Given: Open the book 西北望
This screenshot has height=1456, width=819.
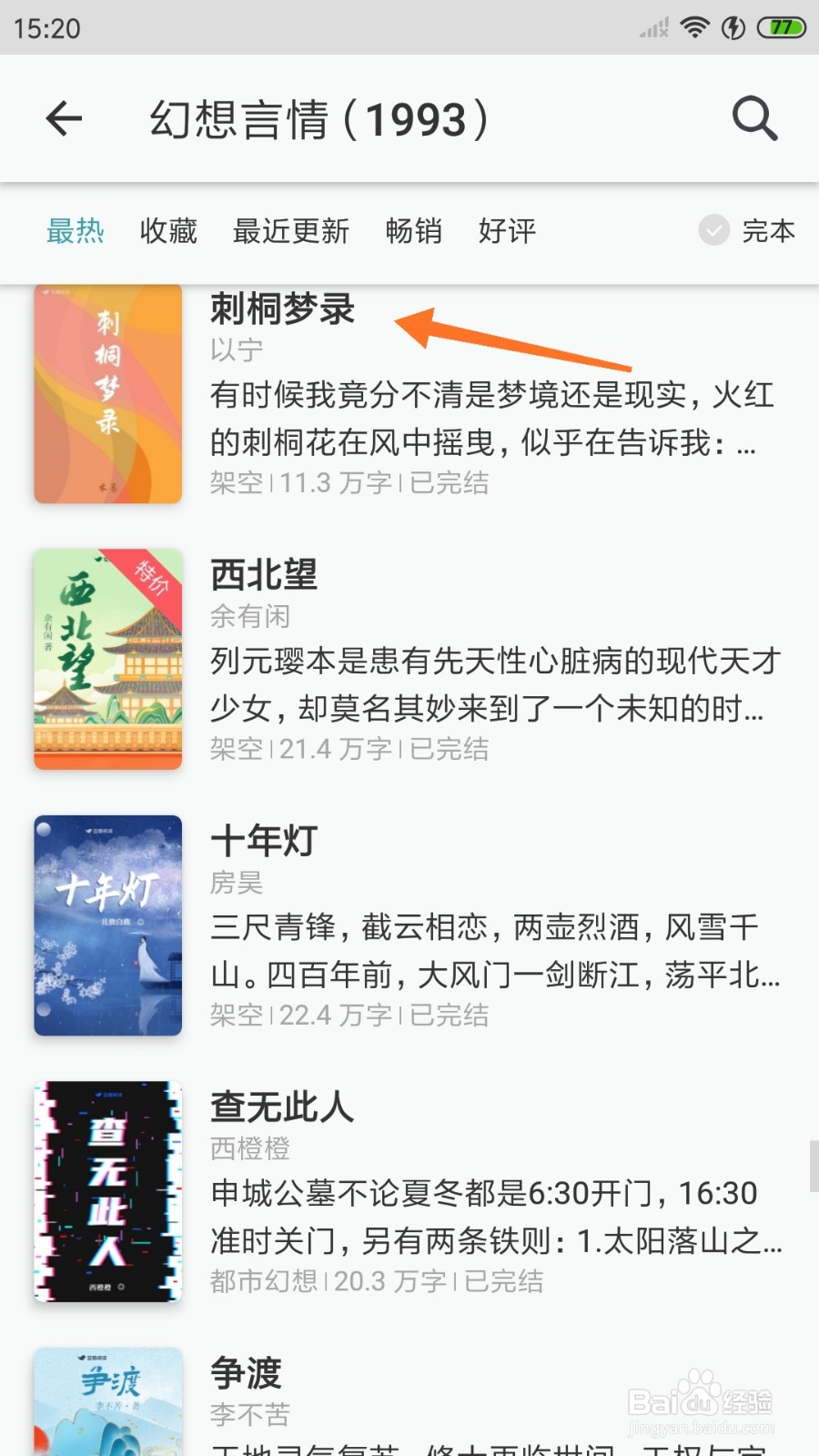Looking at the screenshot, I should coord(409,659).
